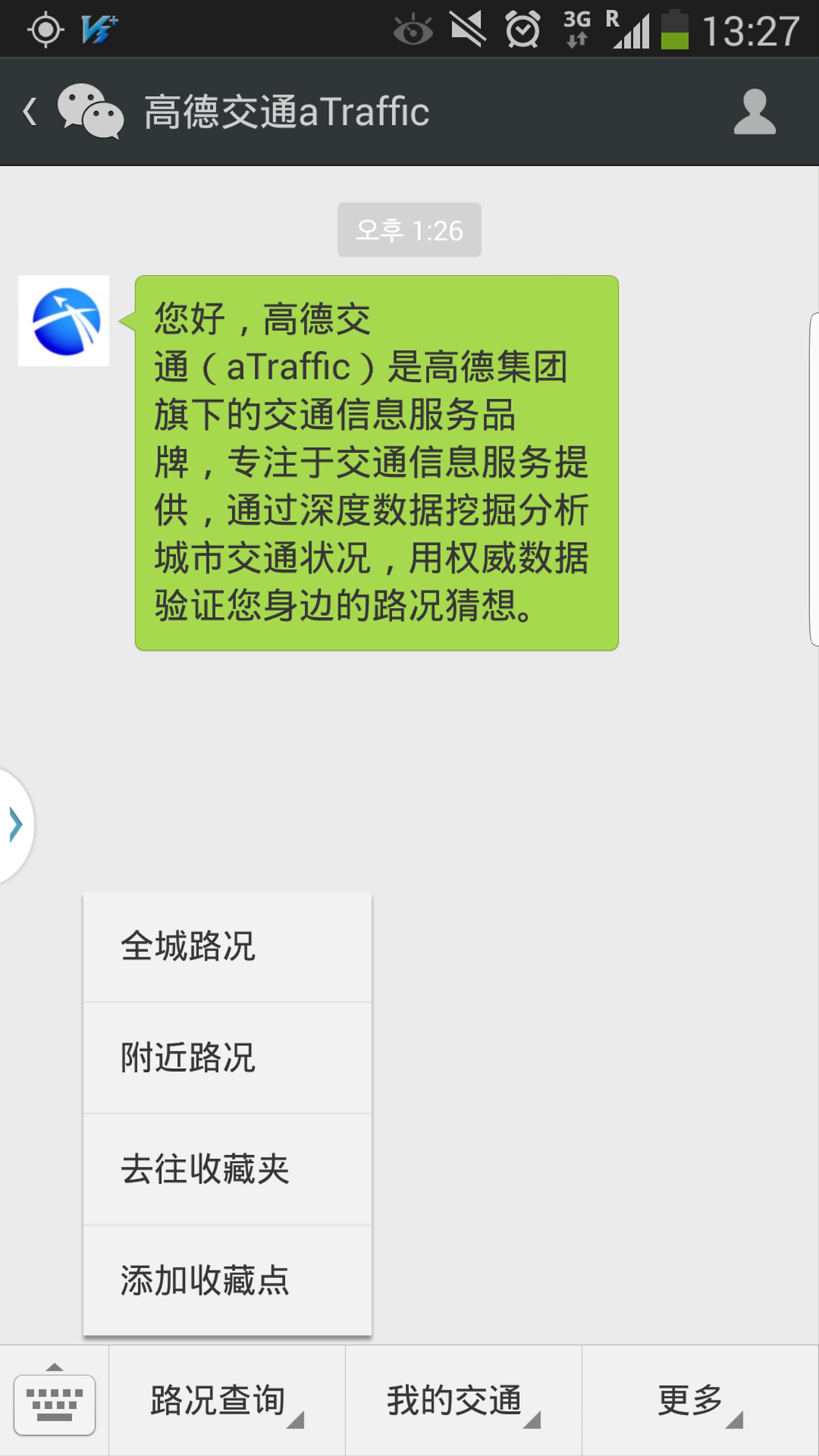Image resolution: width=819 pixels, height=1456 pixels.
Task: Expand the side arrow handle on left edge
Action: coord(16,825)
